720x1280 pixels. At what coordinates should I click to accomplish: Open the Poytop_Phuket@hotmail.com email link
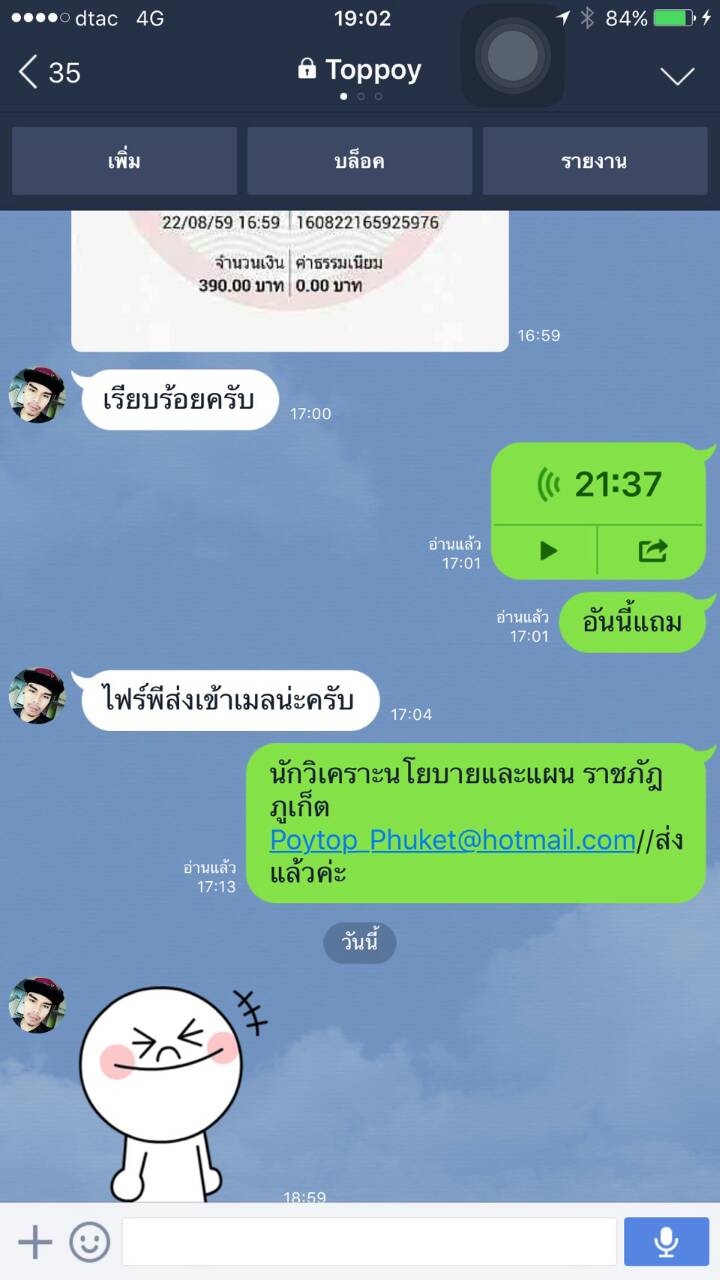tap(452, 840)
